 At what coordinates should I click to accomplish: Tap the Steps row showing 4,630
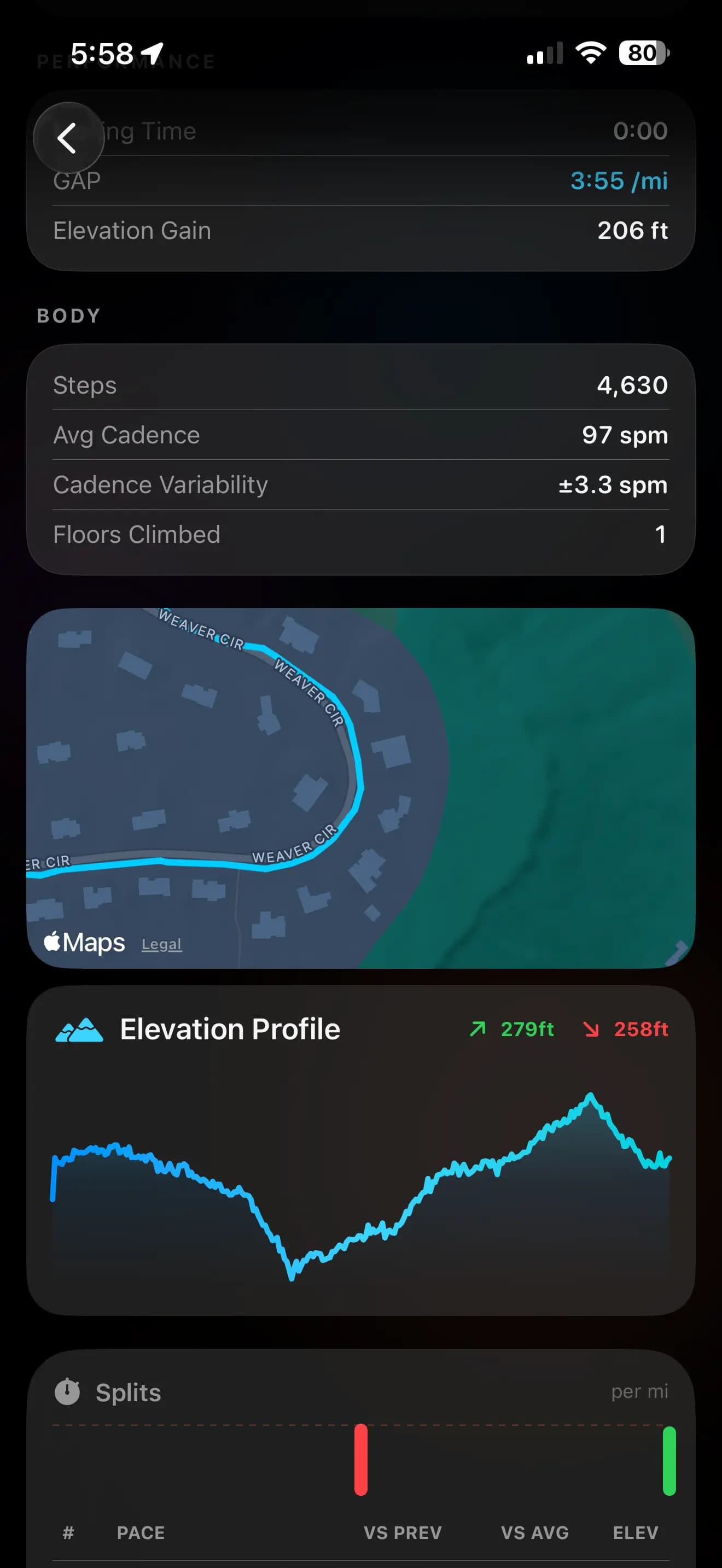tap(361, 385)
